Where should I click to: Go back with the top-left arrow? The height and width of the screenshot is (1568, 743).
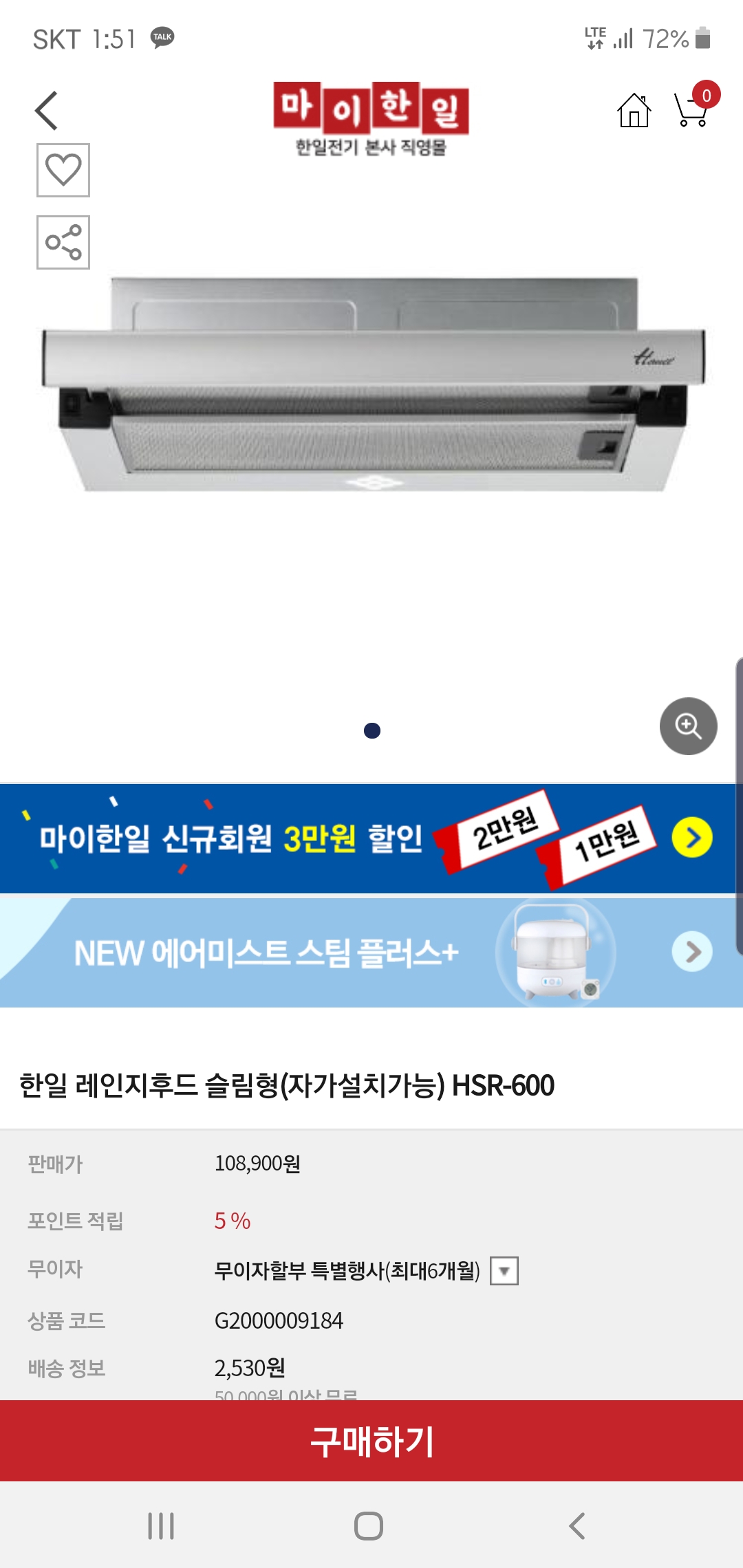(47, 111)
